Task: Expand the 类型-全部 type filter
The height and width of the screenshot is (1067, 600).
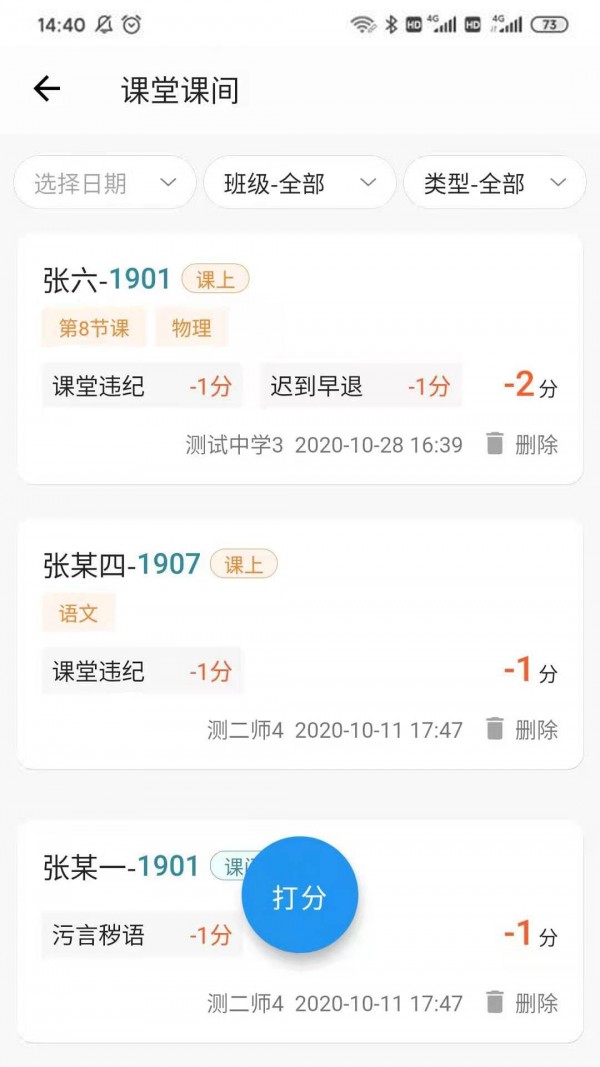Action: tap(494, 183)
